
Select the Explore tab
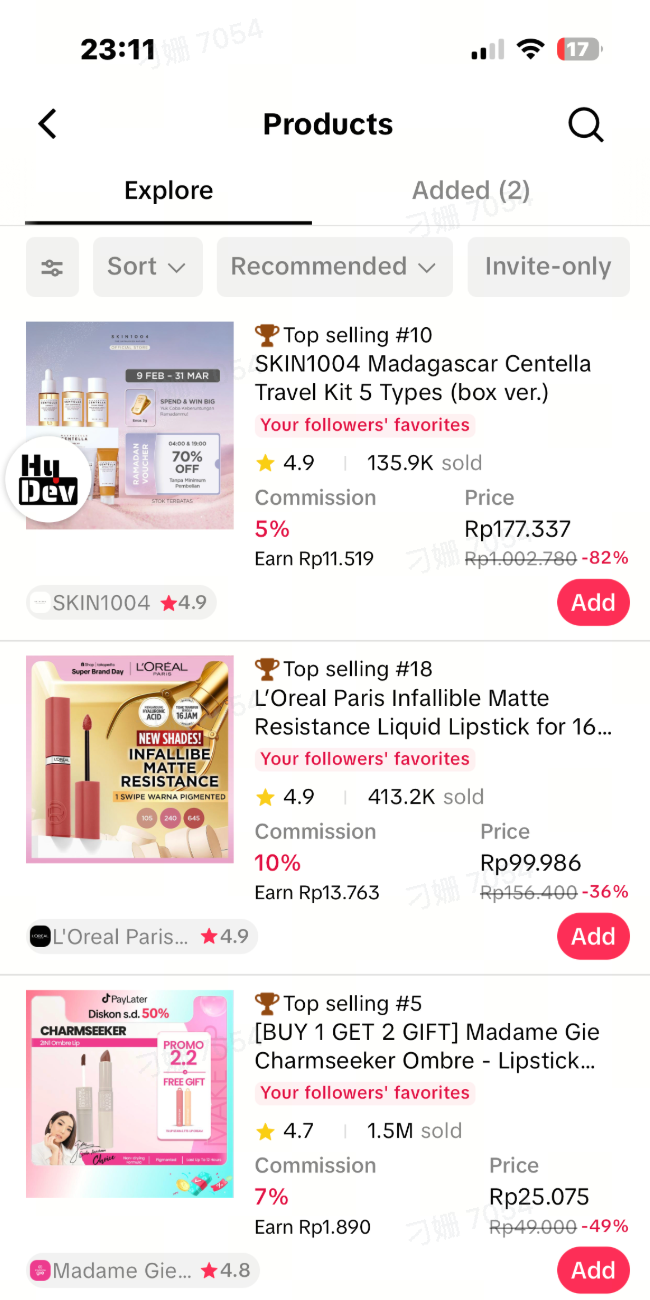pos(168,190)
